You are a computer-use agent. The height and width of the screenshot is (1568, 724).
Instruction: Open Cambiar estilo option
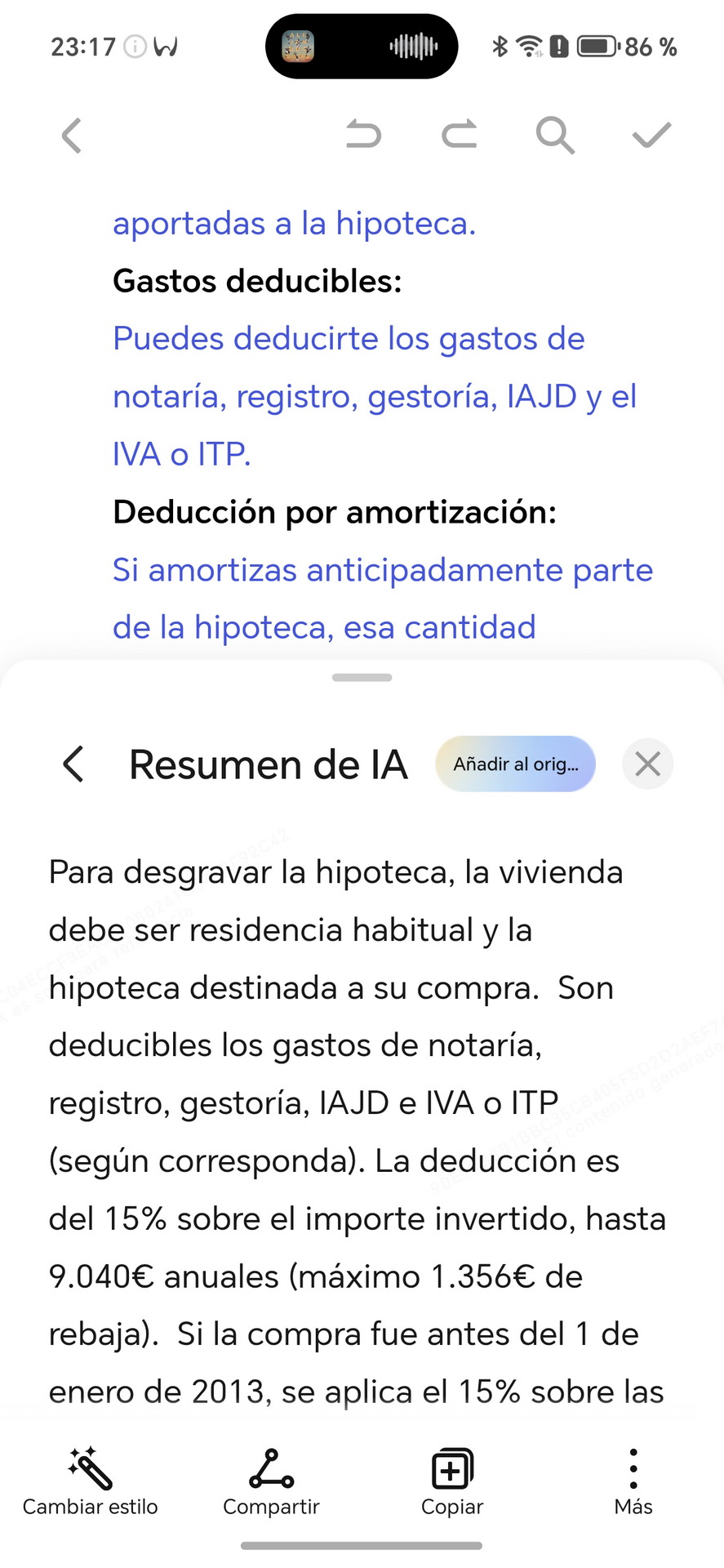coord(90,1481)
